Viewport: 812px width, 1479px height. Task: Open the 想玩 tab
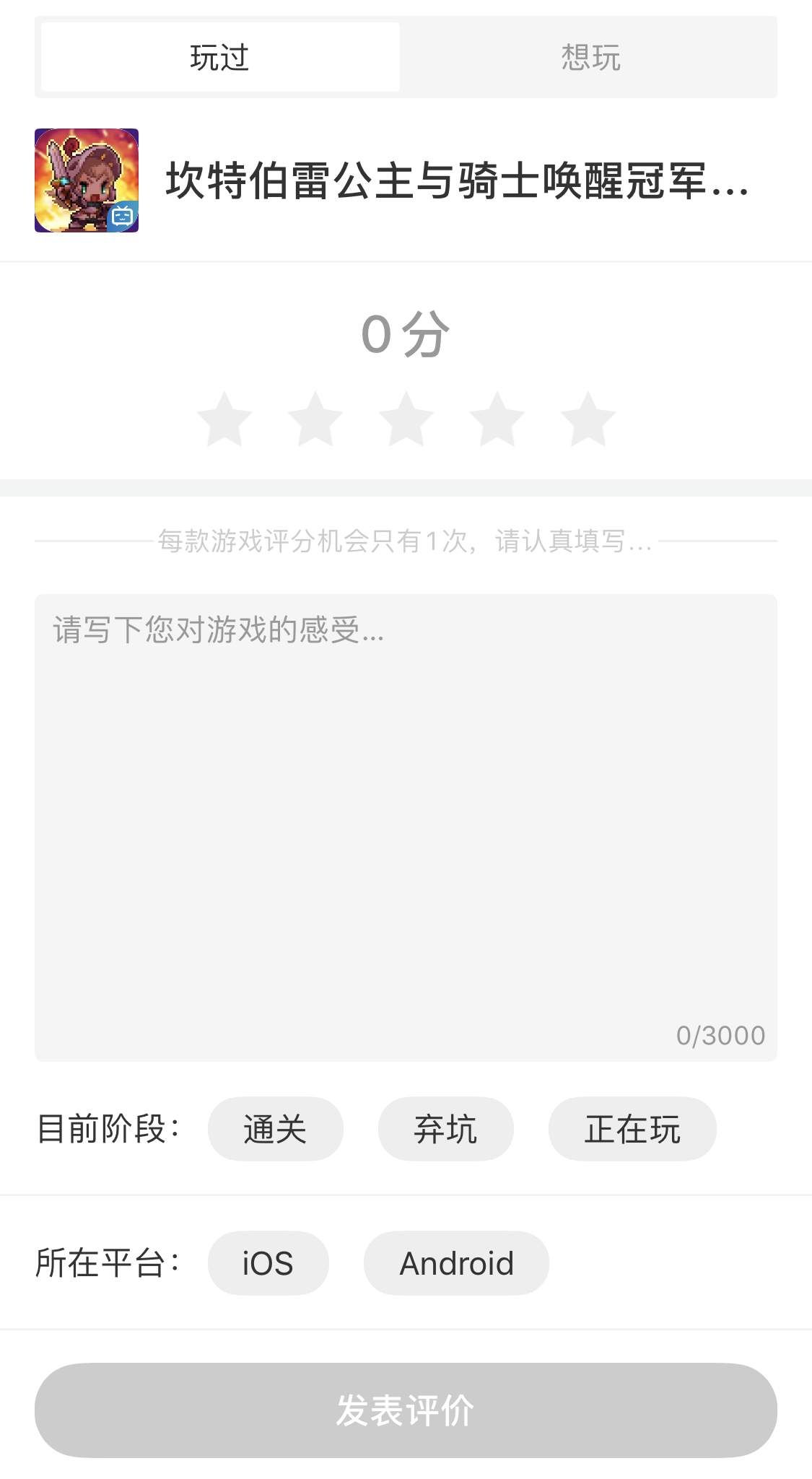pyautogui.click(x=590, y=56)
